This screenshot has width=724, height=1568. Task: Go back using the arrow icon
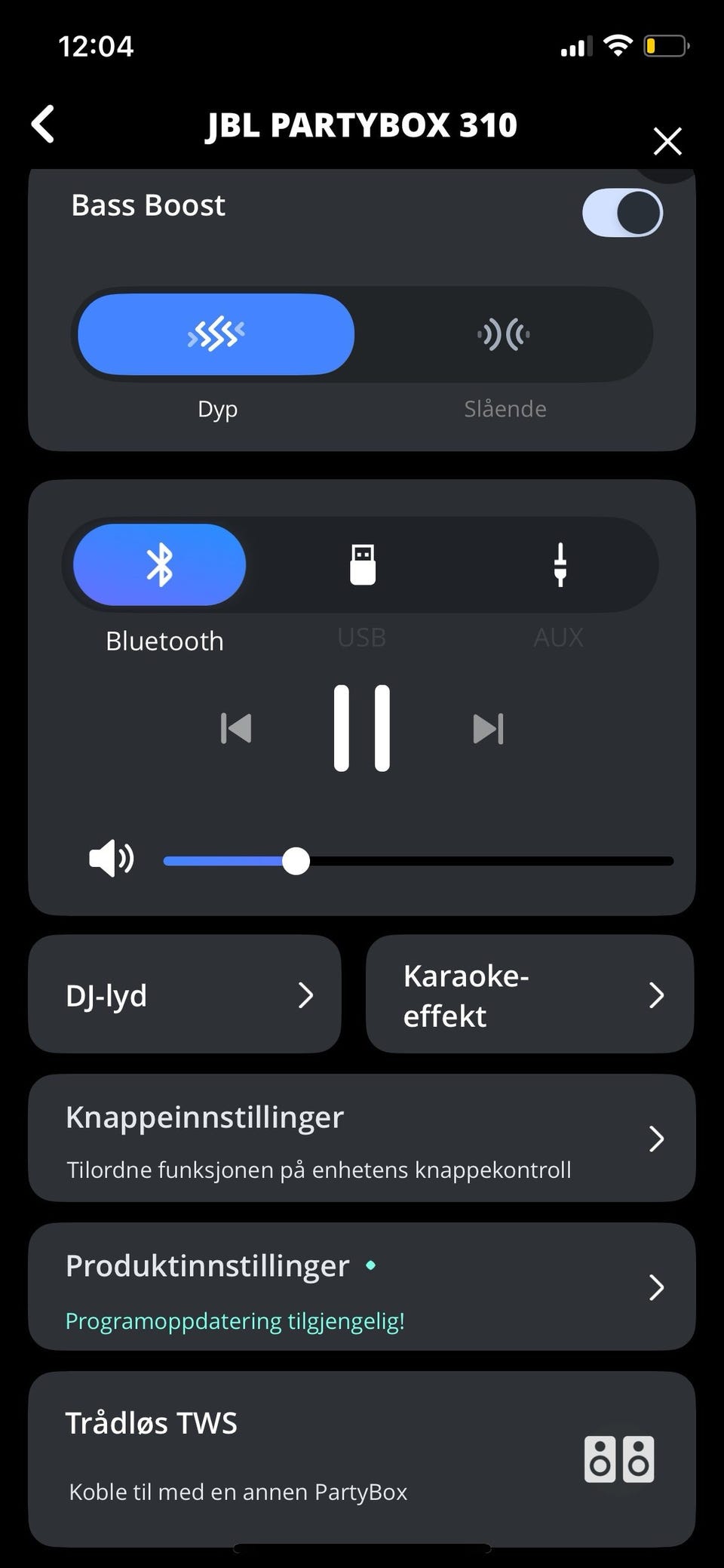click(x=44, y=124)
